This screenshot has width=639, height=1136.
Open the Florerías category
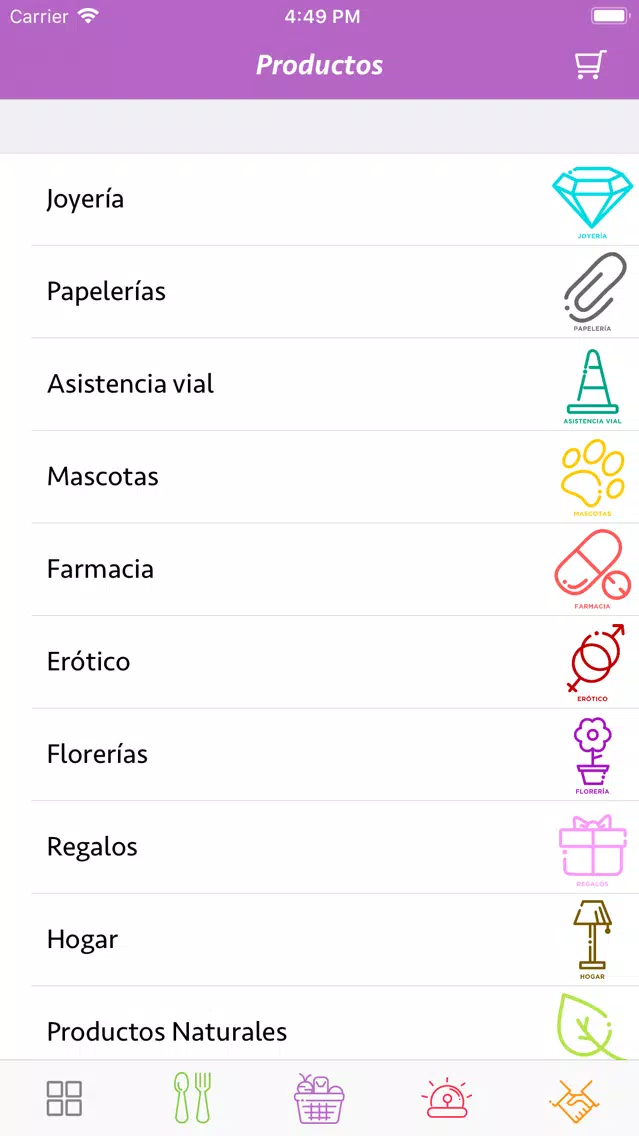(x=320, y=755)
